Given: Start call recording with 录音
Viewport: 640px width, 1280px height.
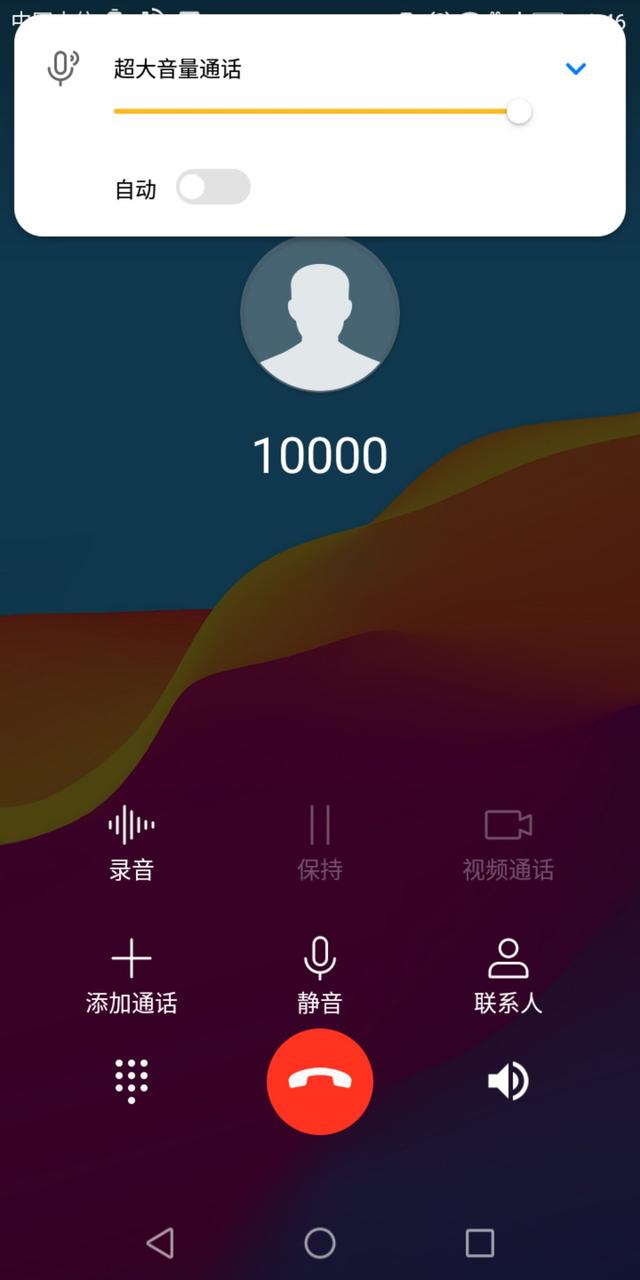Looking at the screenshot, I should pyautogui.click(x=131, y=843).
